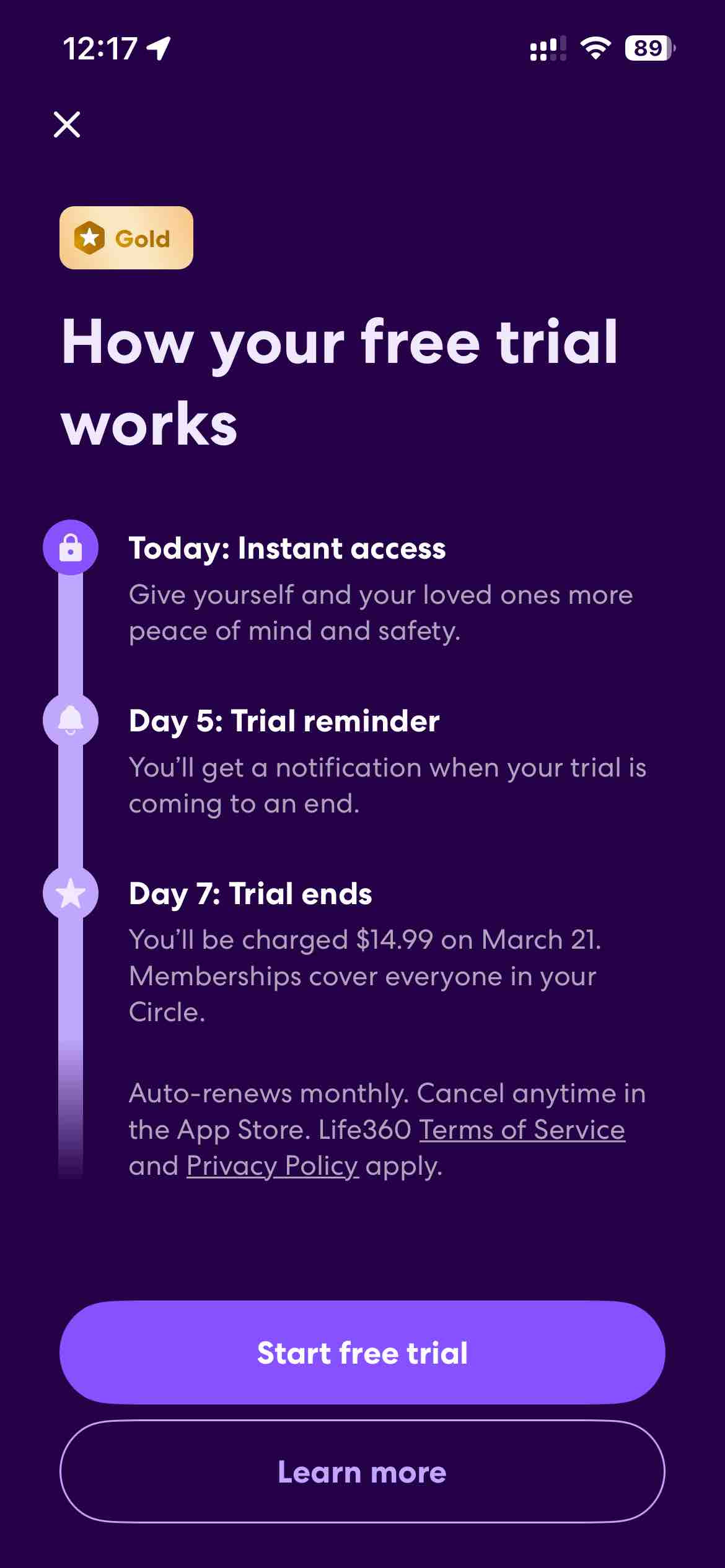Tap the location arrow beside the clock

pyautogui.click(x=157, y=47)
